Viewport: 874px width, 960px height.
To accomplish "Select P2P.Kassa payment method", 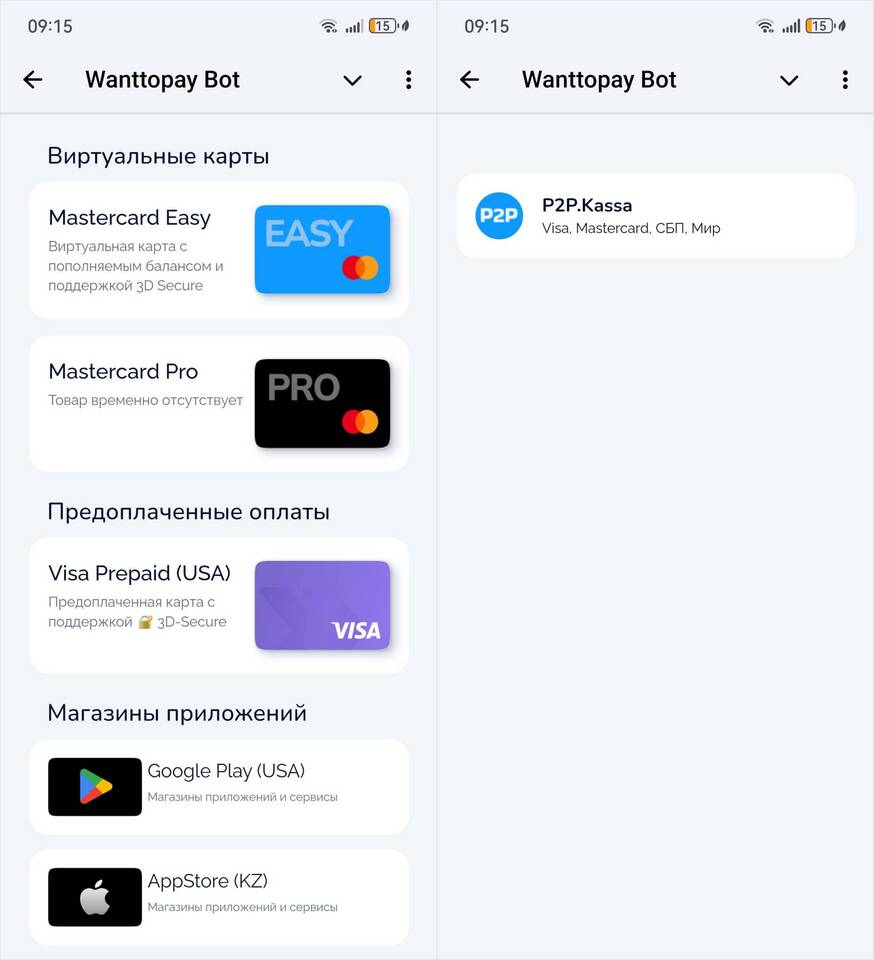I will coord(655,216).
